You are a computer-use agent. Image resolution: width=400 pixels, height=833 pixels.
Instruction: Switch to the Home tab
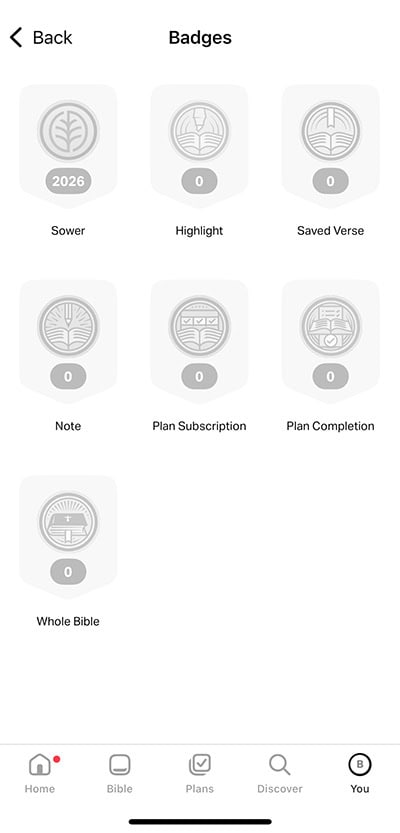40,774
